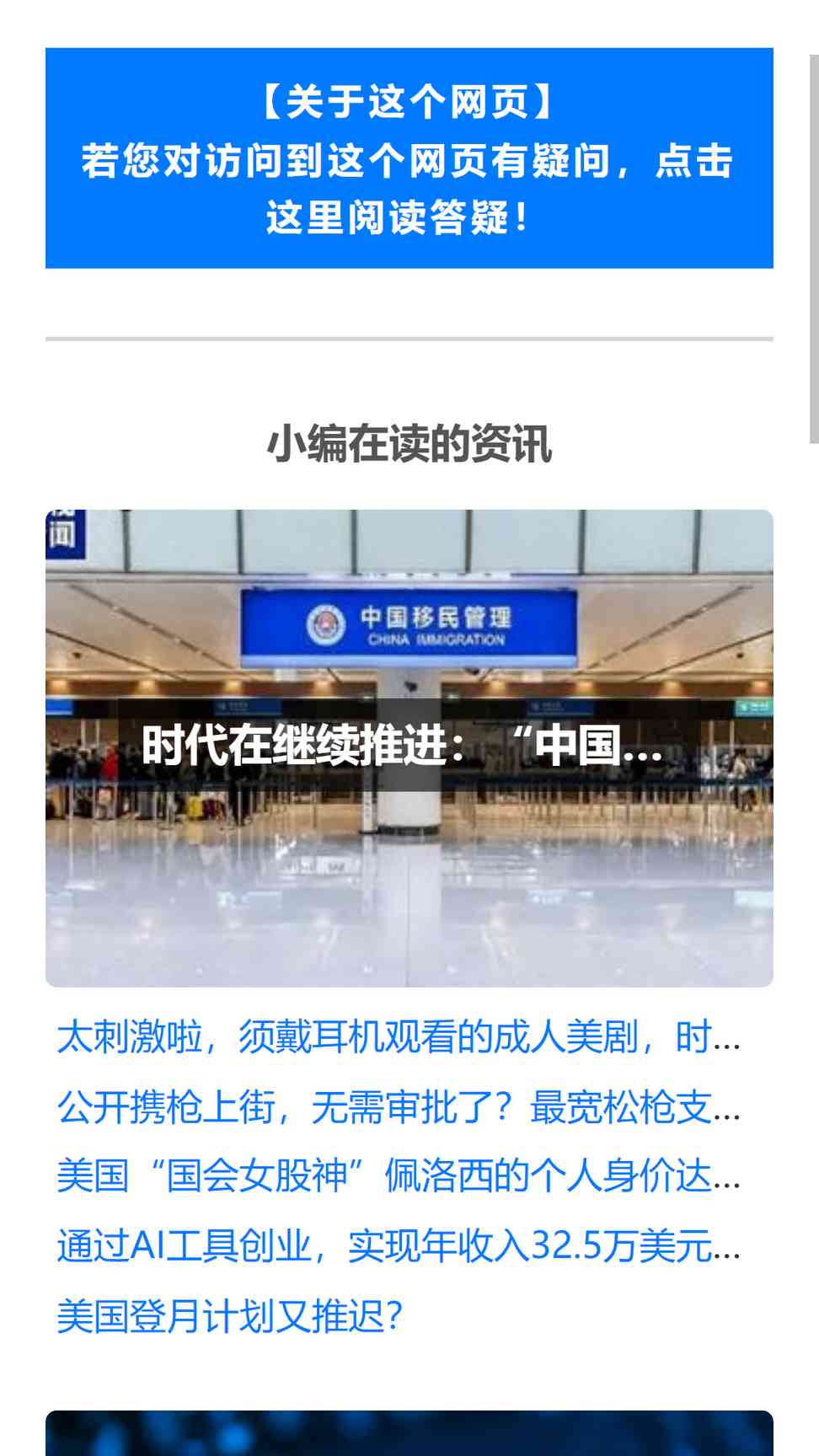The width and height of the screenshot is (819, 1456).
Task: Open the 美国登月计划又推迟 link
Action: [229, 1316]
